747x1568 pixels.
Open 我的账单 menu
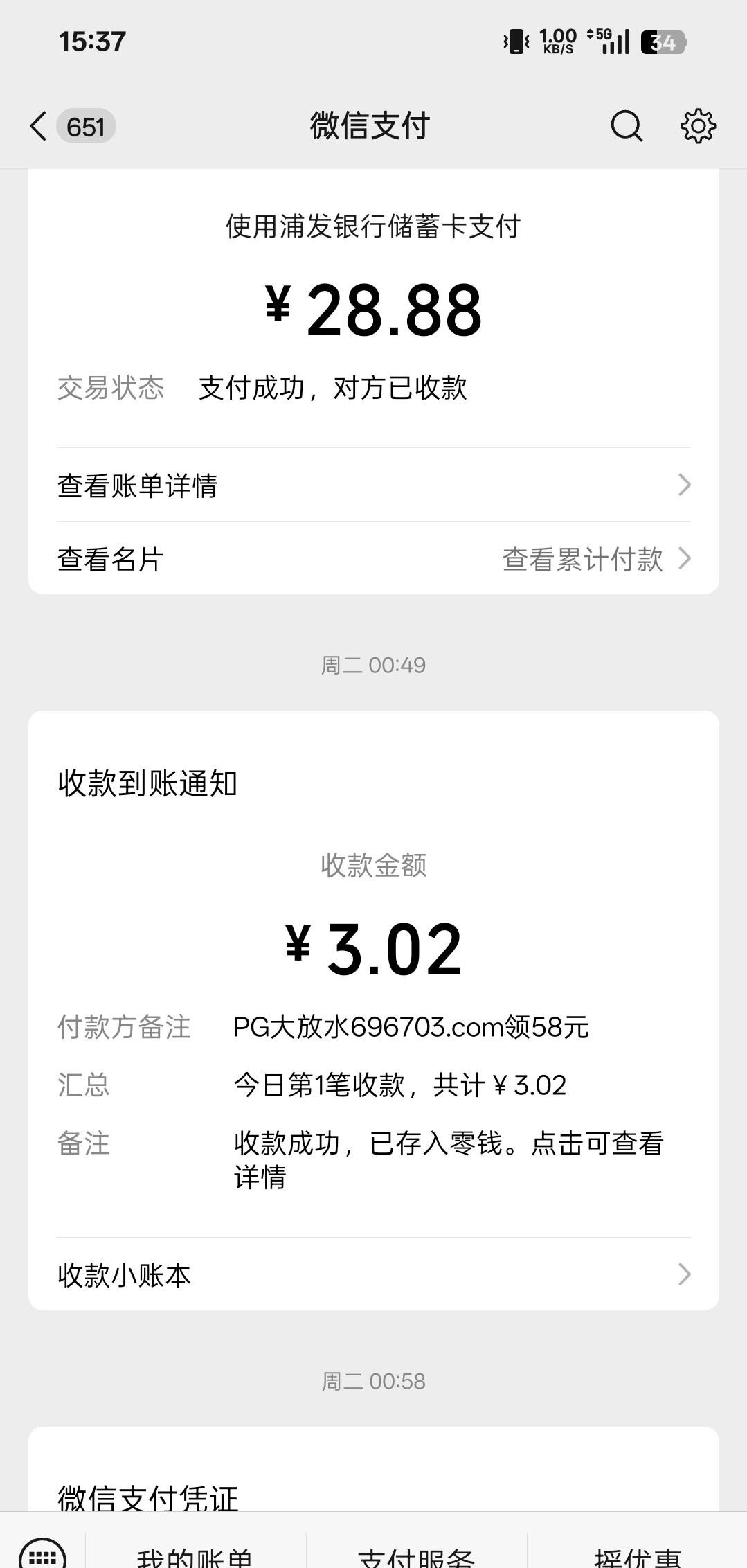195,1557
